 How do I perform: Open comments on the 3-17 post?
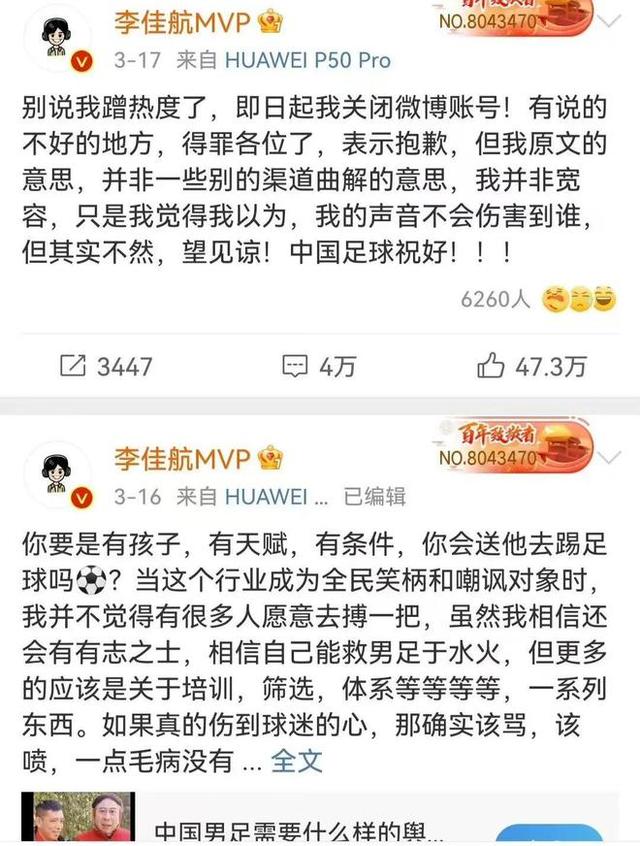(x=318, y=366)
